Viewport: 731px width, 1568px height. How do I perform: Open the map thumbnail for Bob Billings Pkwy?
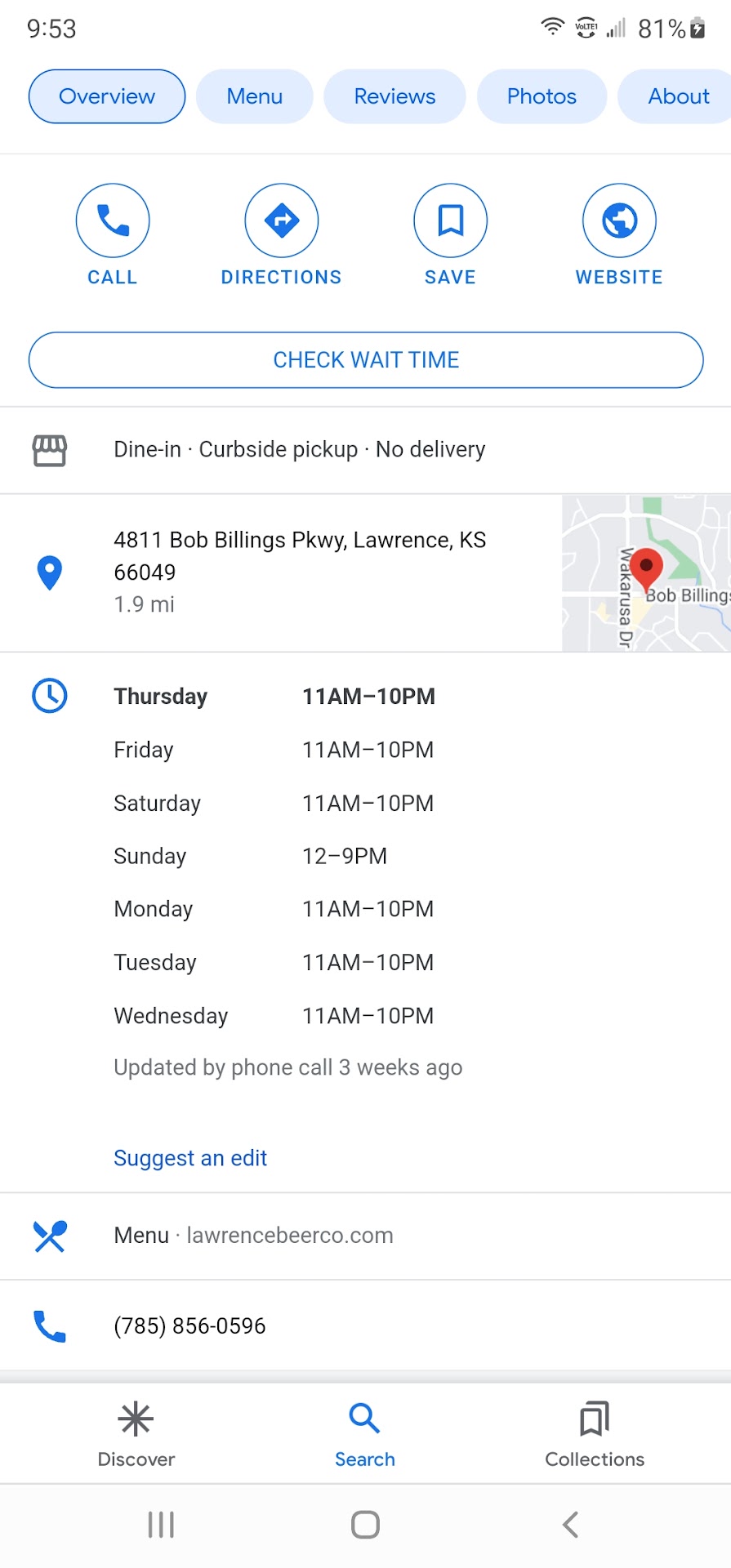[x=646, y=572]
